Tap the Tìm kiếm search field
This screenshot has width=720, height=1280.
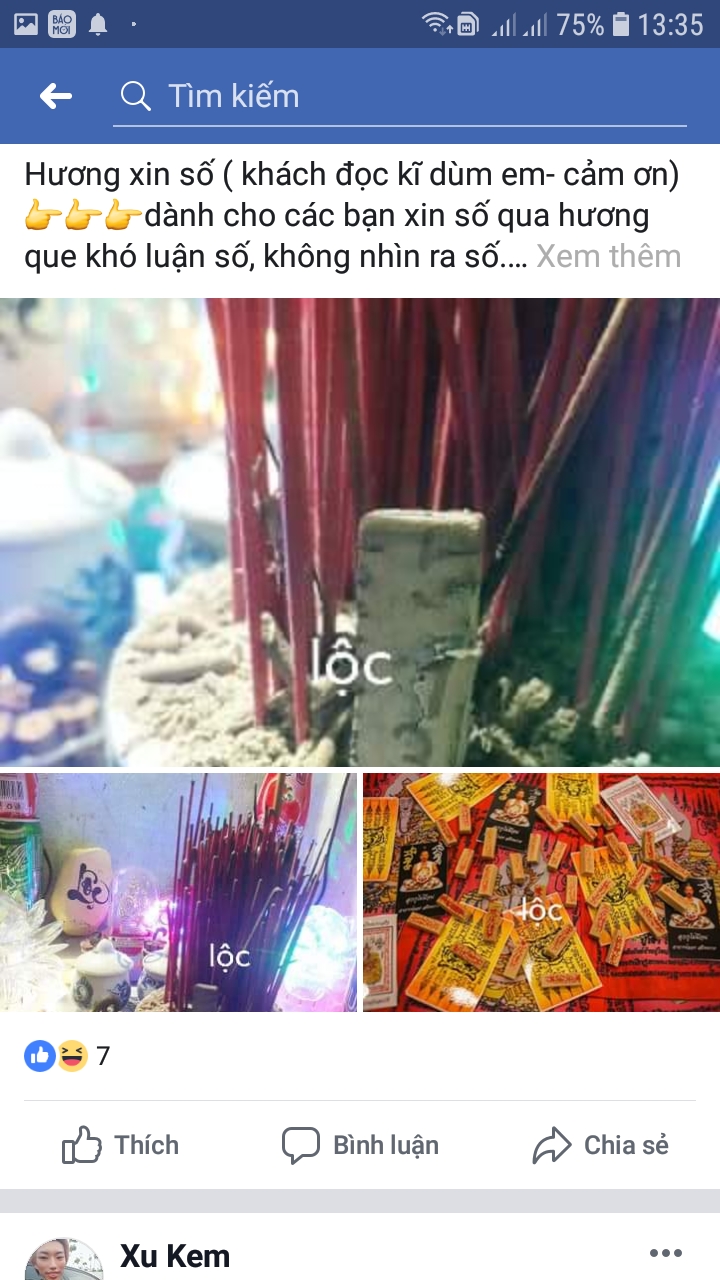(400, 96)
